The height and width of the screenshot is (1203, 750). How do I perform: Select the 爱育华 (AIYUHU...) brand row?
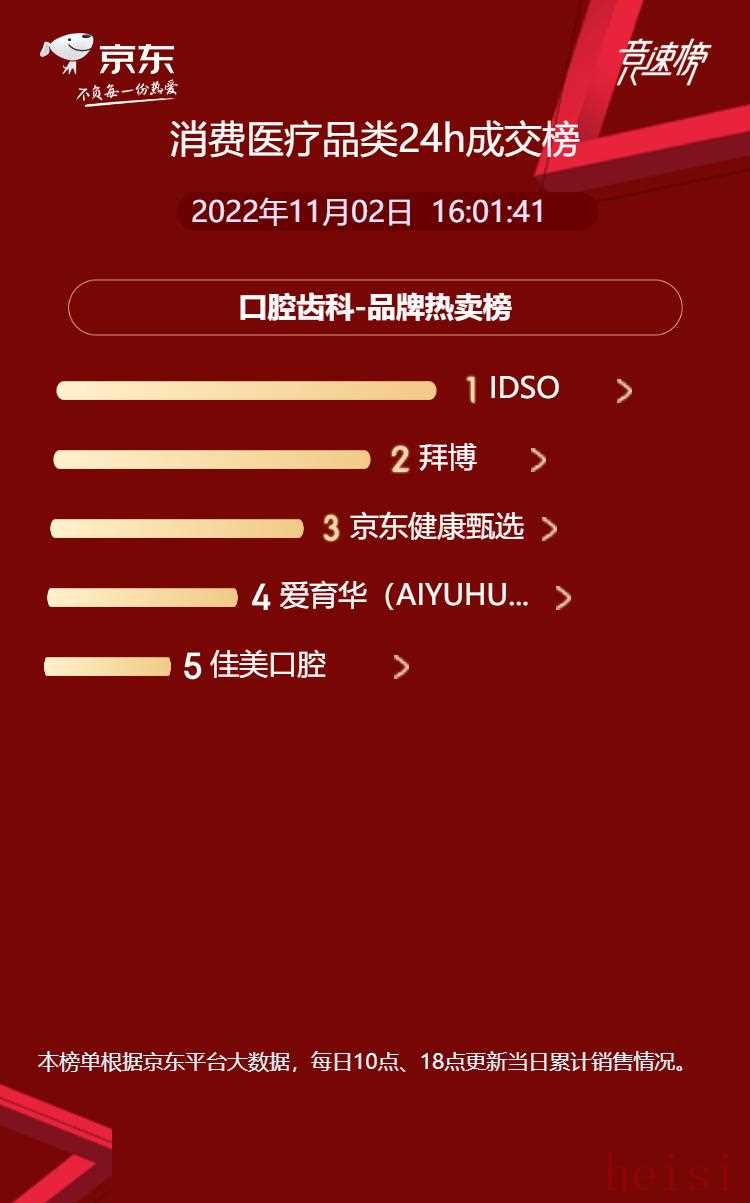click(404, 597)
